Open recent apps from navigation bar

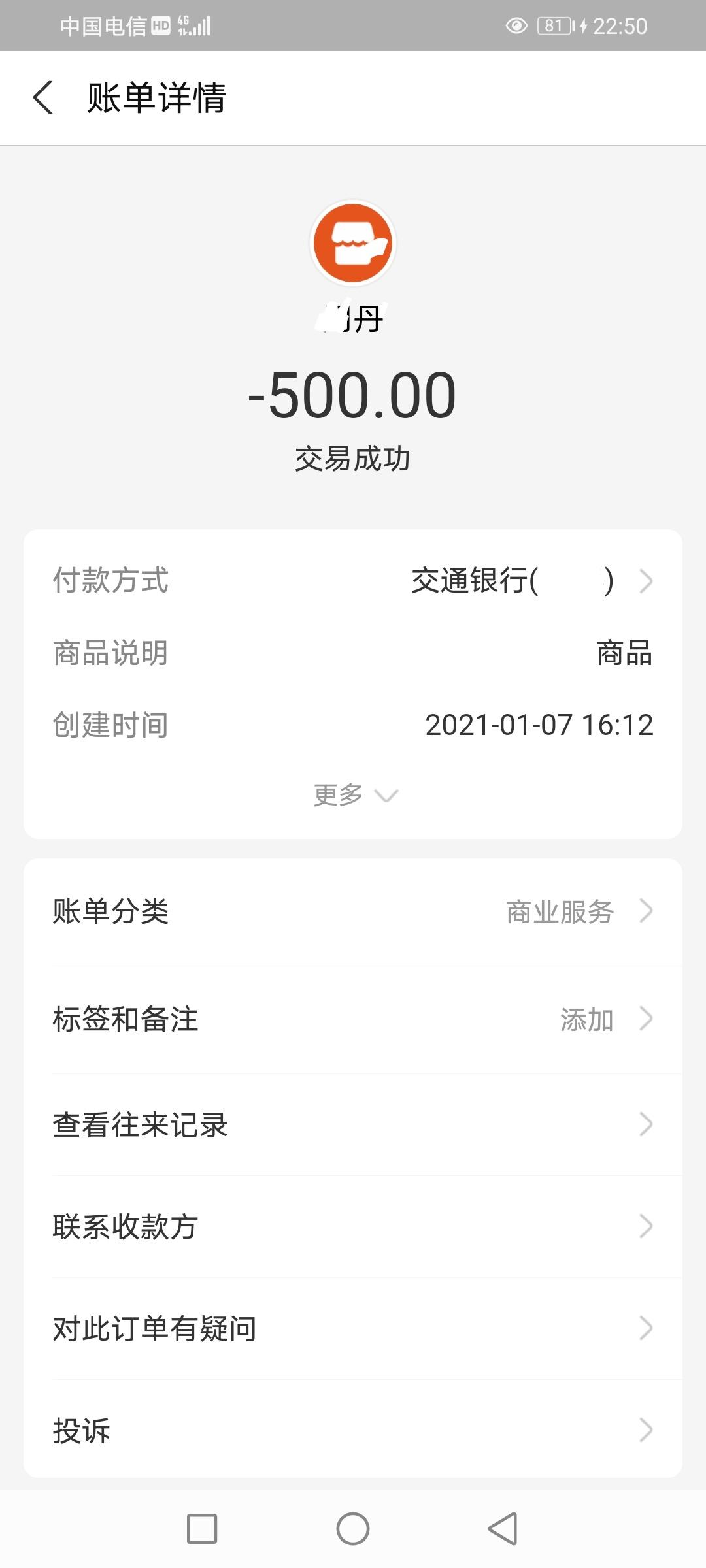pyautogui.click(x=202, y=1529)
